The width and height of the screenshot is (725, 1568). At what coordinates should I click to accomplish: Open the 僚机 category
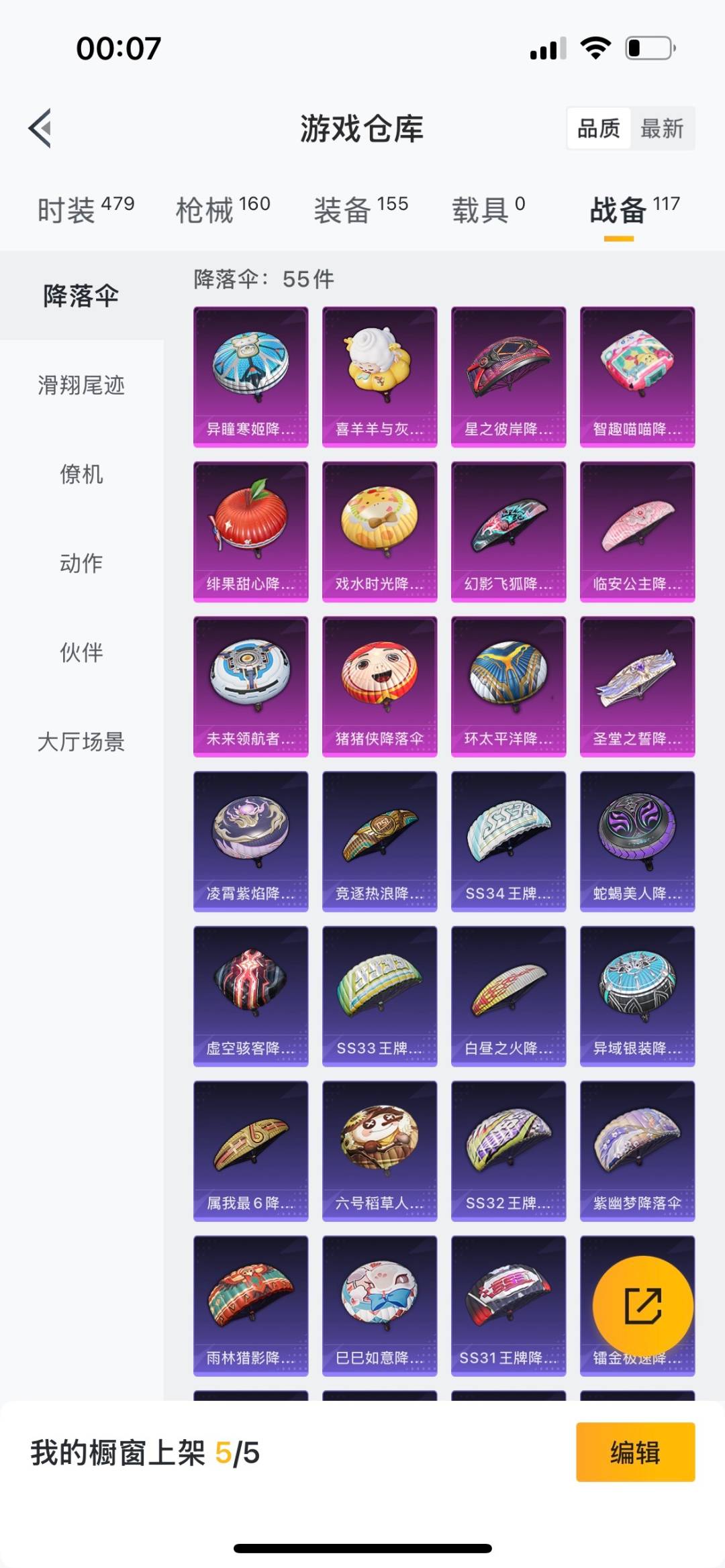(x=81, y=474)
